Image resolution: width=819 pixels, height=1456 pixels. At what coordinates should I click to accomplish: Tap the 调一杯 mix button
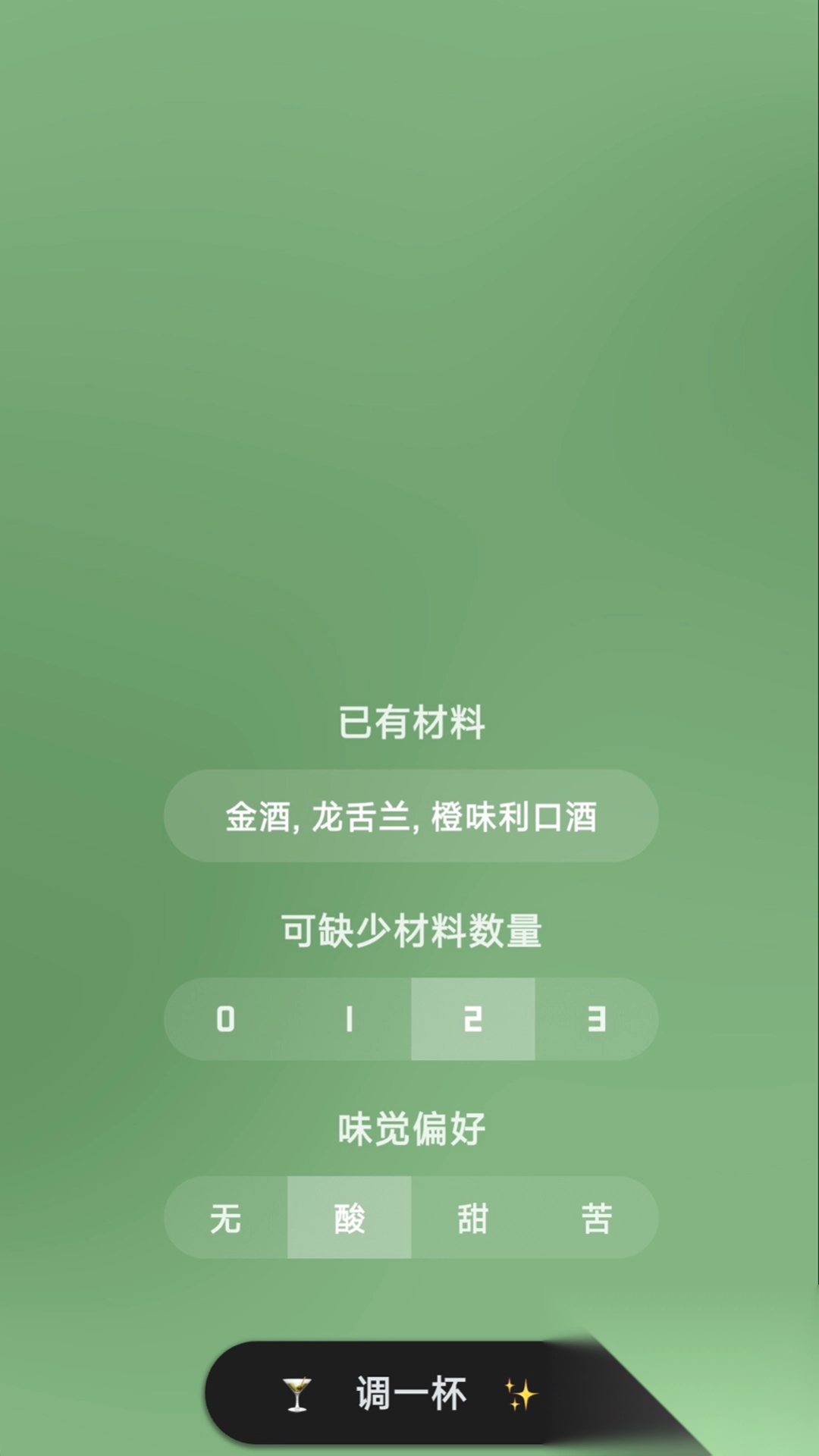tap(410, 1393)
